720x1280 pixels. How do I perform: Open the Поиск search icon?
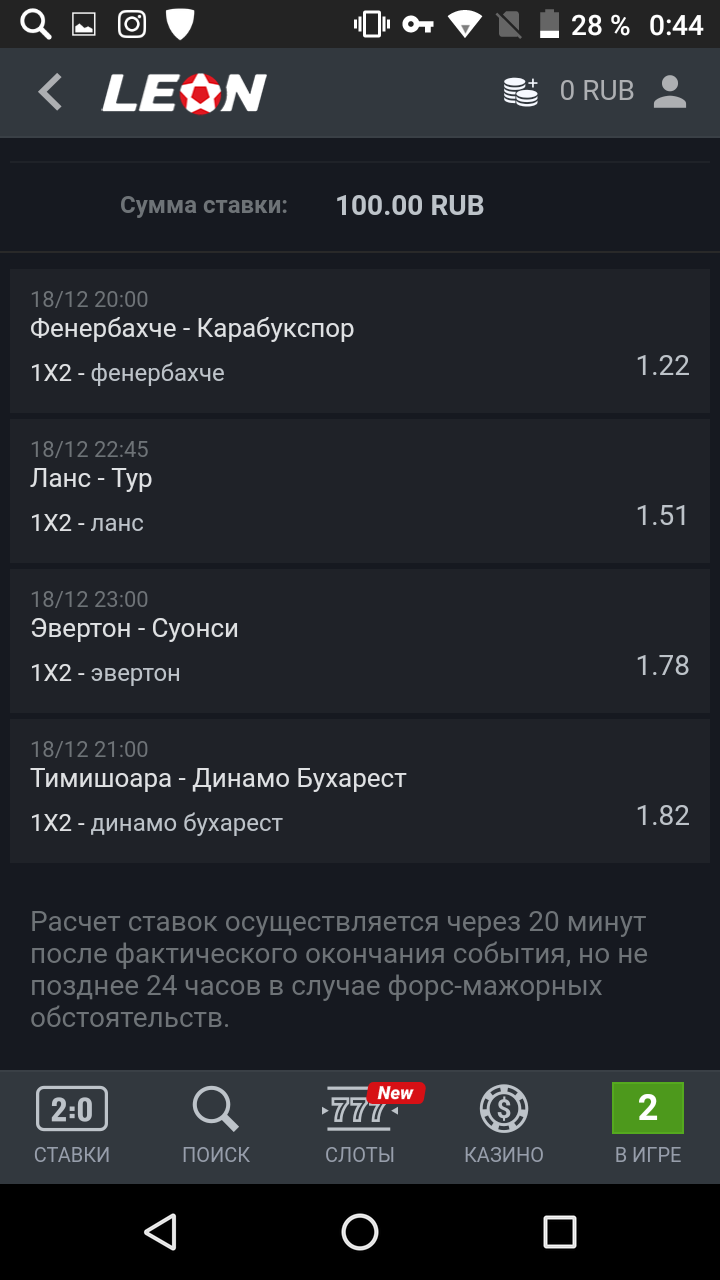(x=215, y=1108)
